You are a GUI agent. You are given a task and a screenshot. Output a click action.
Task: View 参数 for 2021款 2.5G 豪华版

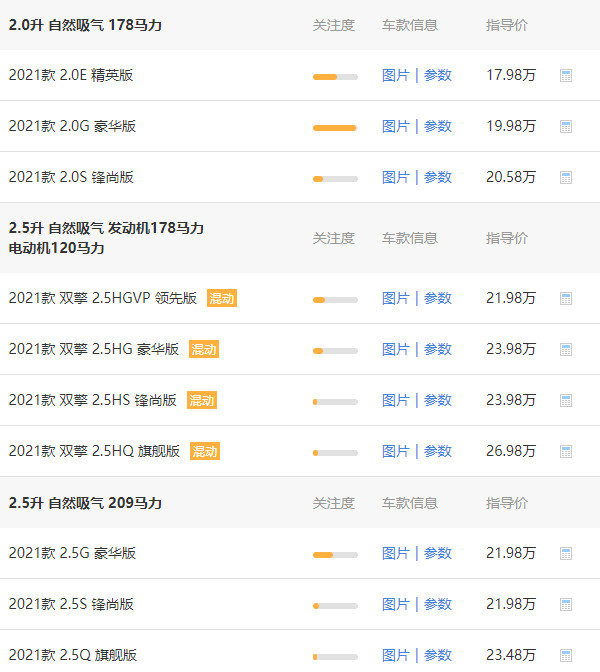[437, 553]
